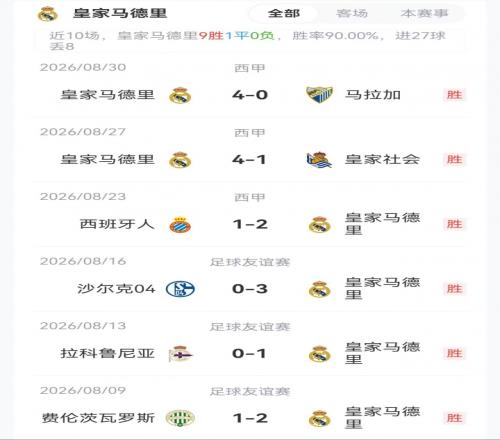Screen dimensions: 500x440
Task: Switch to the 全部 tab
Action: [284, 14]
